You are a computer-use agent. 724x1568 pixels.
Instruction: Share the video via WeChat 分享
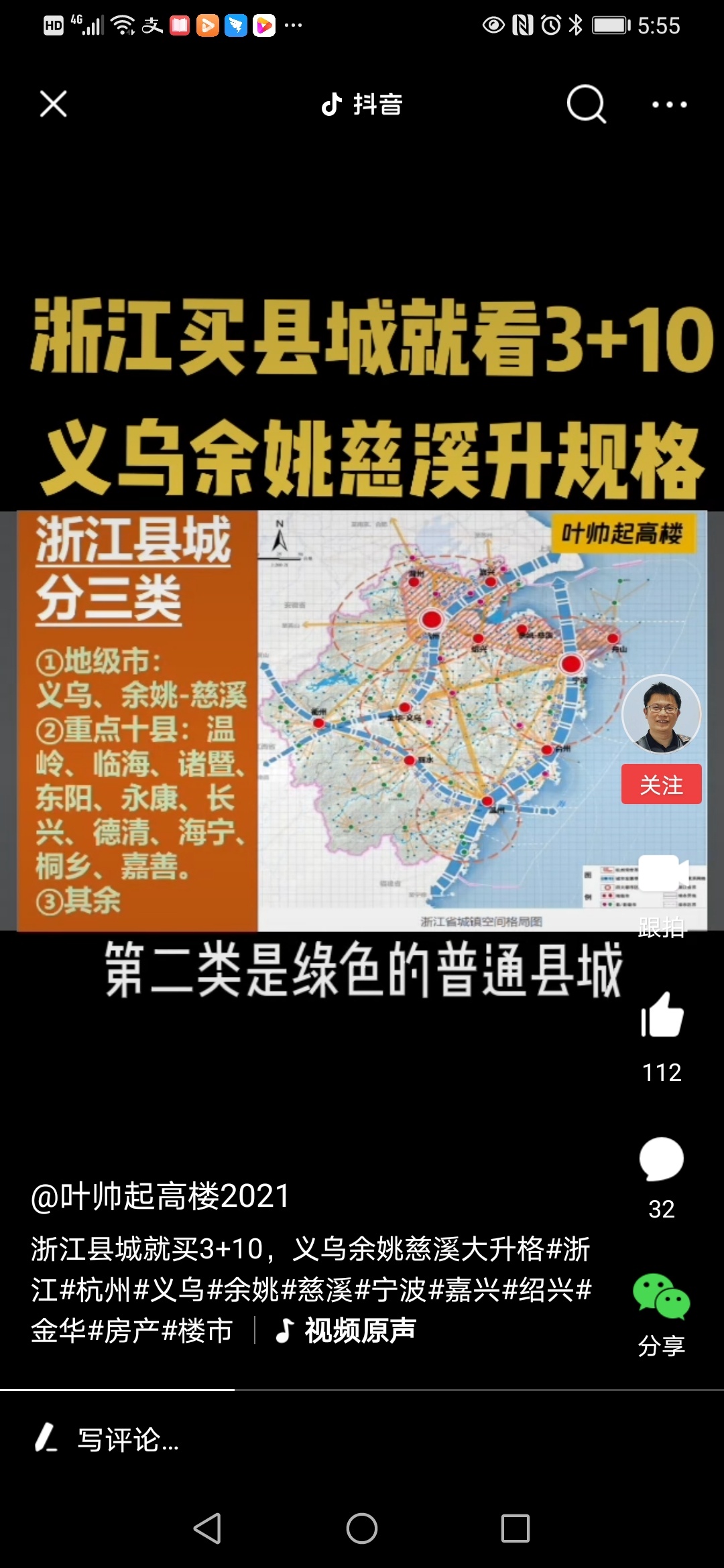point(661,1297)
